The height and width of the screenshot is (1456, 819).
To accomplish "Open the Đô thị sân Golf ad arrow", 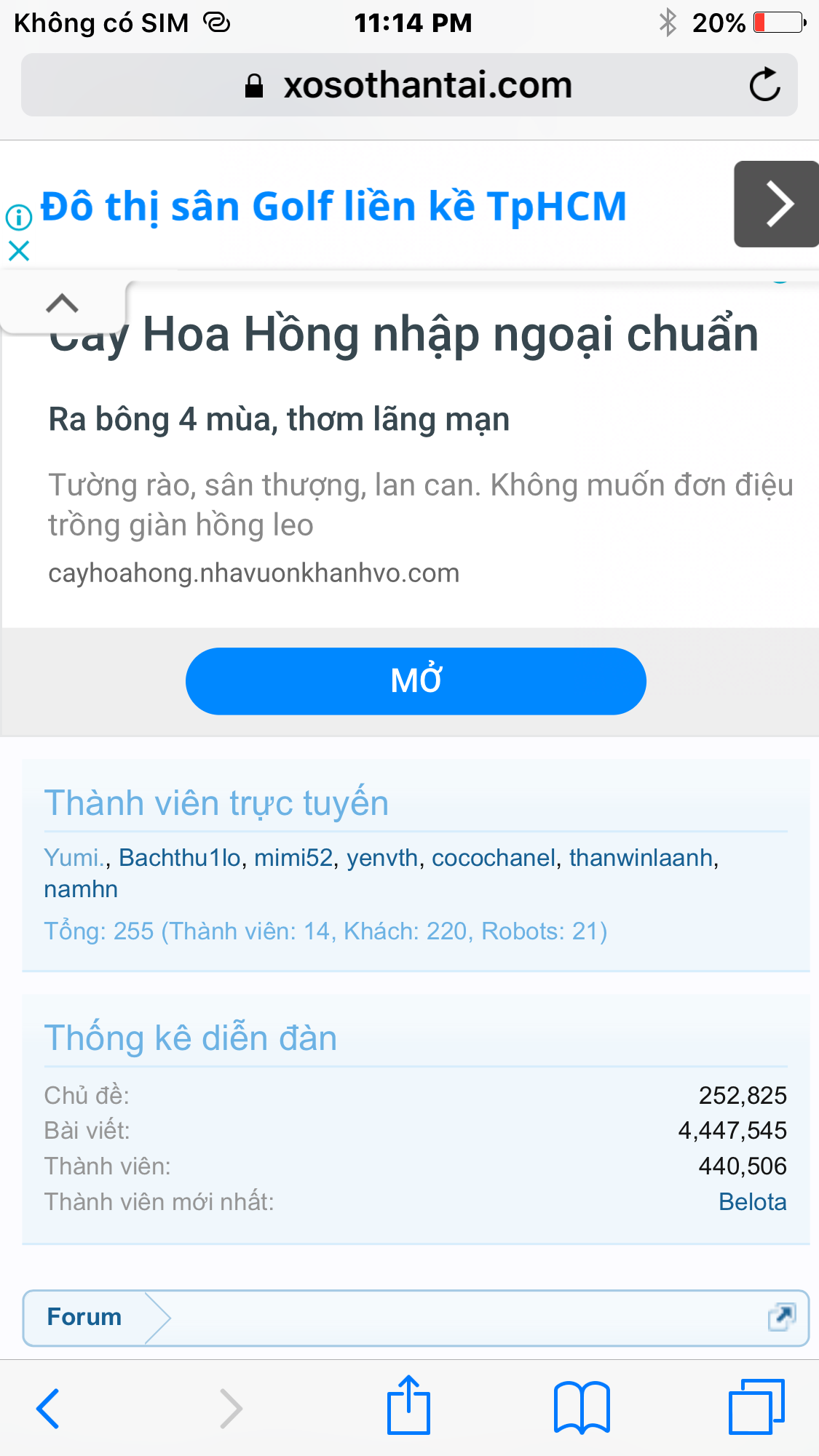I will (x=776, y=204).
